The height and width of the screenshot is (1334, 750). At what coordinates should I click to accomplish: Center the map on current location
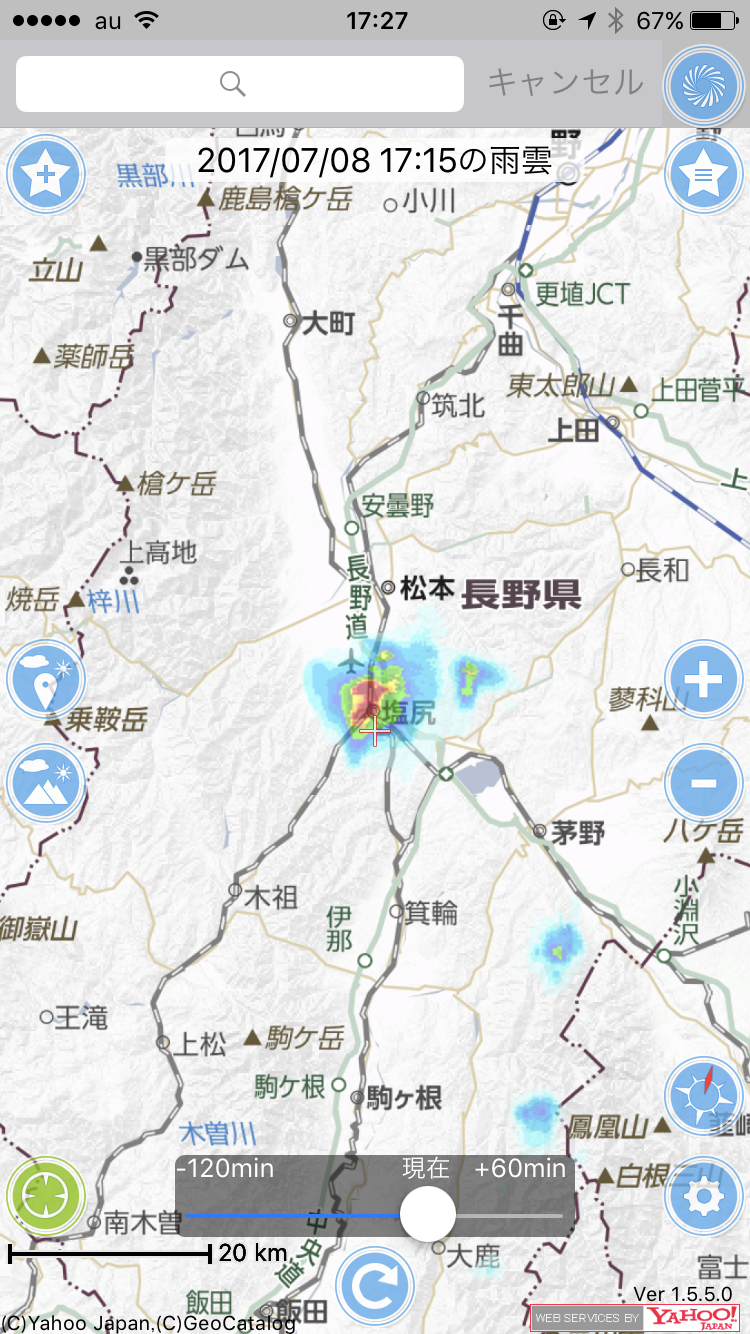pyautogui.click(x=46, y=1195)
